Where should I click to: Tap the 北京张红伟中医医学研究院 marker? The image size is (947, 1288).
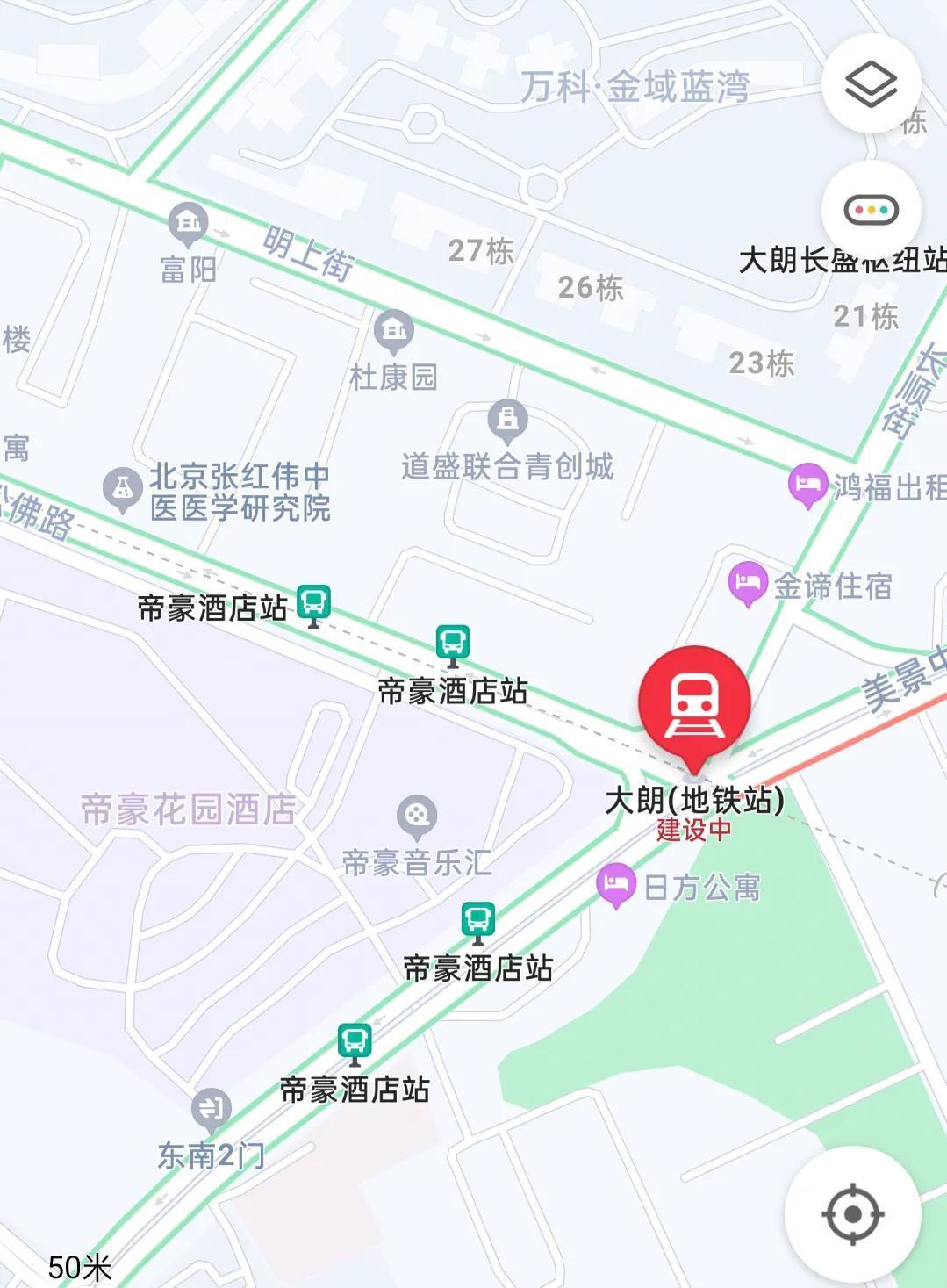click(x=123, y=489)
